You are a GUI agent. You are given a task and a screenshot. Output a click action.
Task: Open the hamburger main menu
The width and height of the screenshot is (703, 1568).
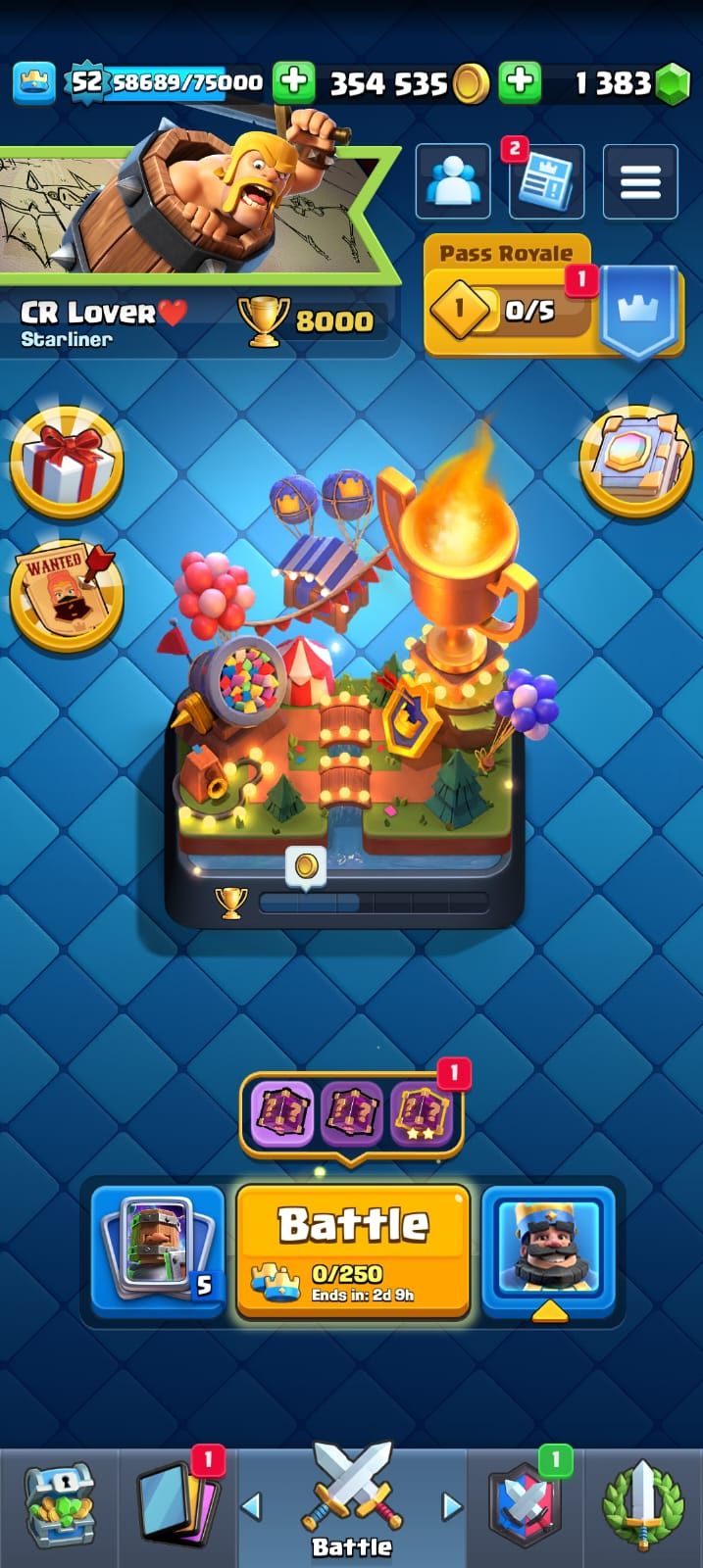[639, 182]
